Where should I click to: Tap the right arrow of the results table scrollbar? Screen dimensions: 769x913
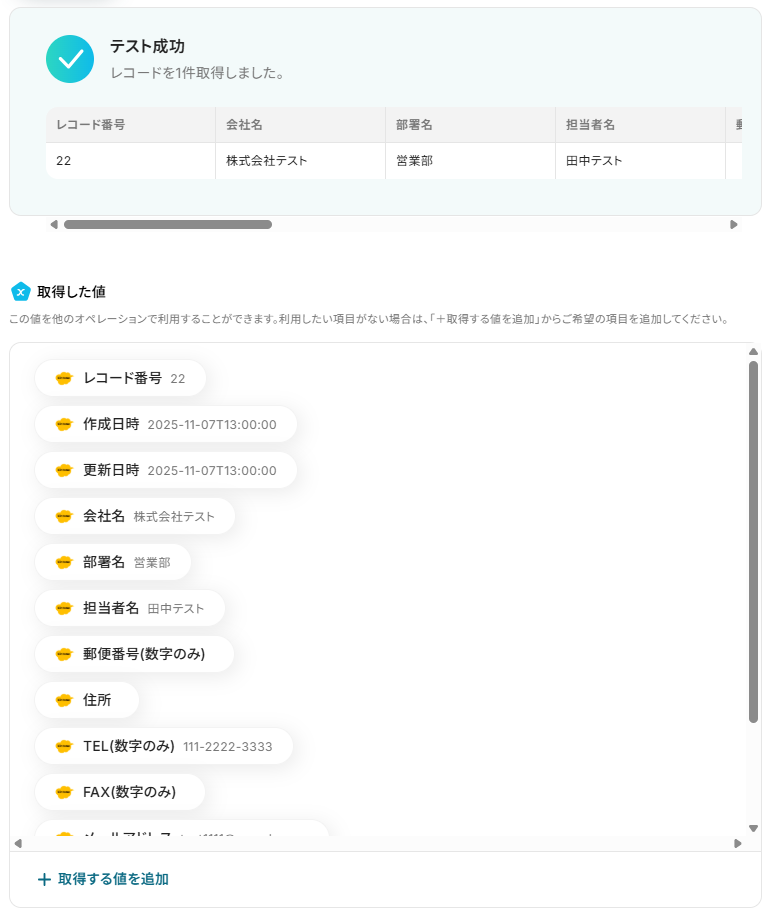[734, 225]
